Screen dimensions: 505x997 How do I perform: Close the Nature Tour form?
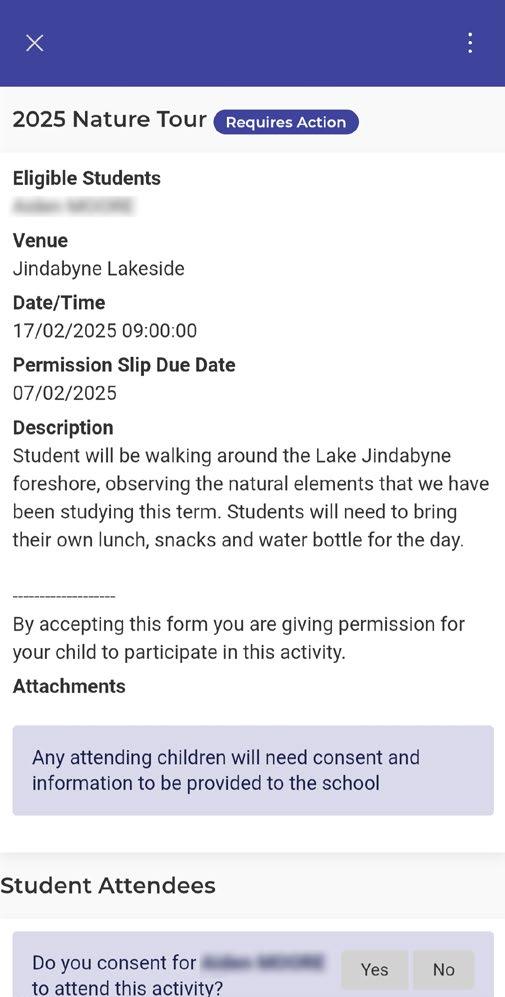(34, 43)
